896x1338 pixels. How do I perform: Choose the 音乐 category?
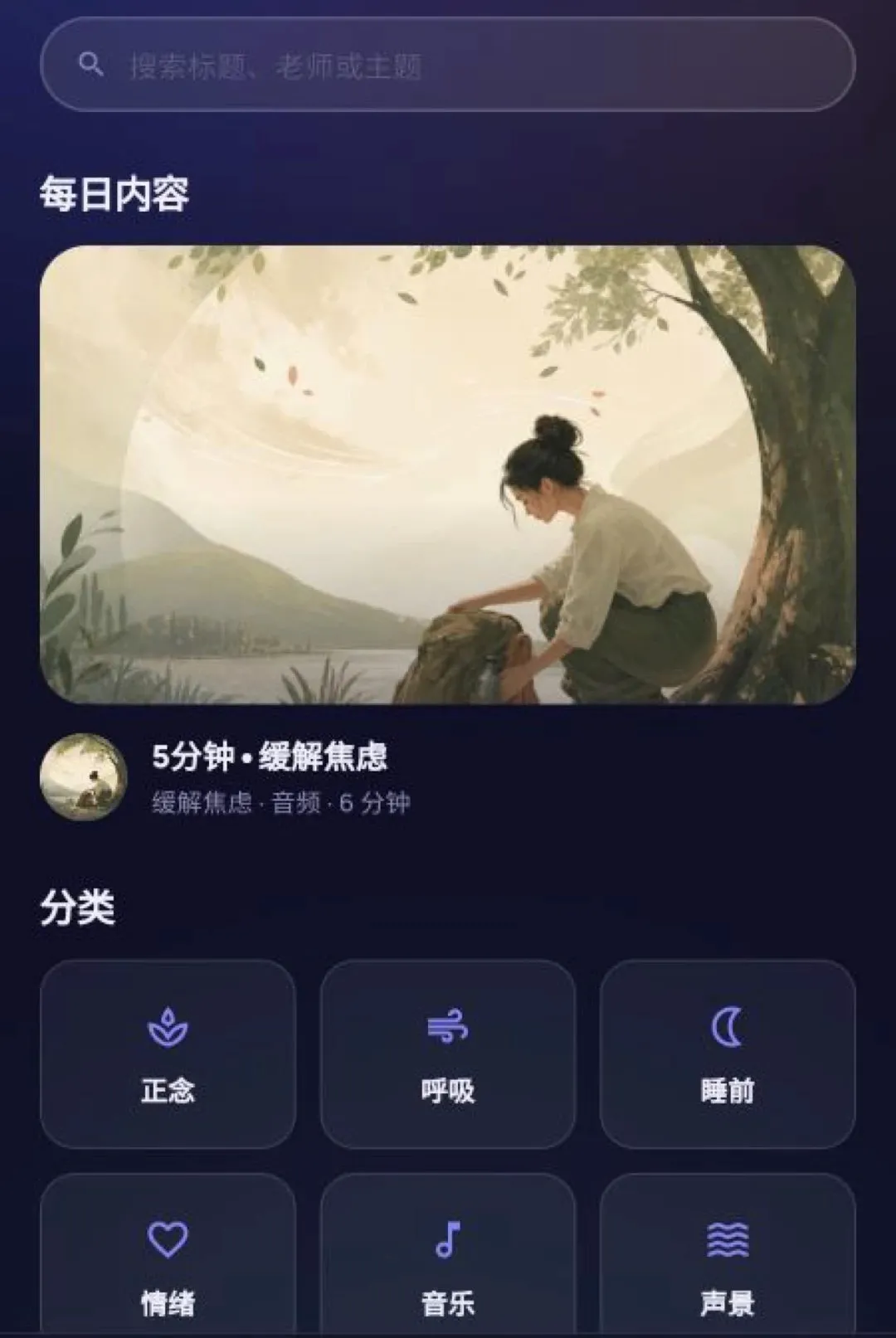(447, 1254)
